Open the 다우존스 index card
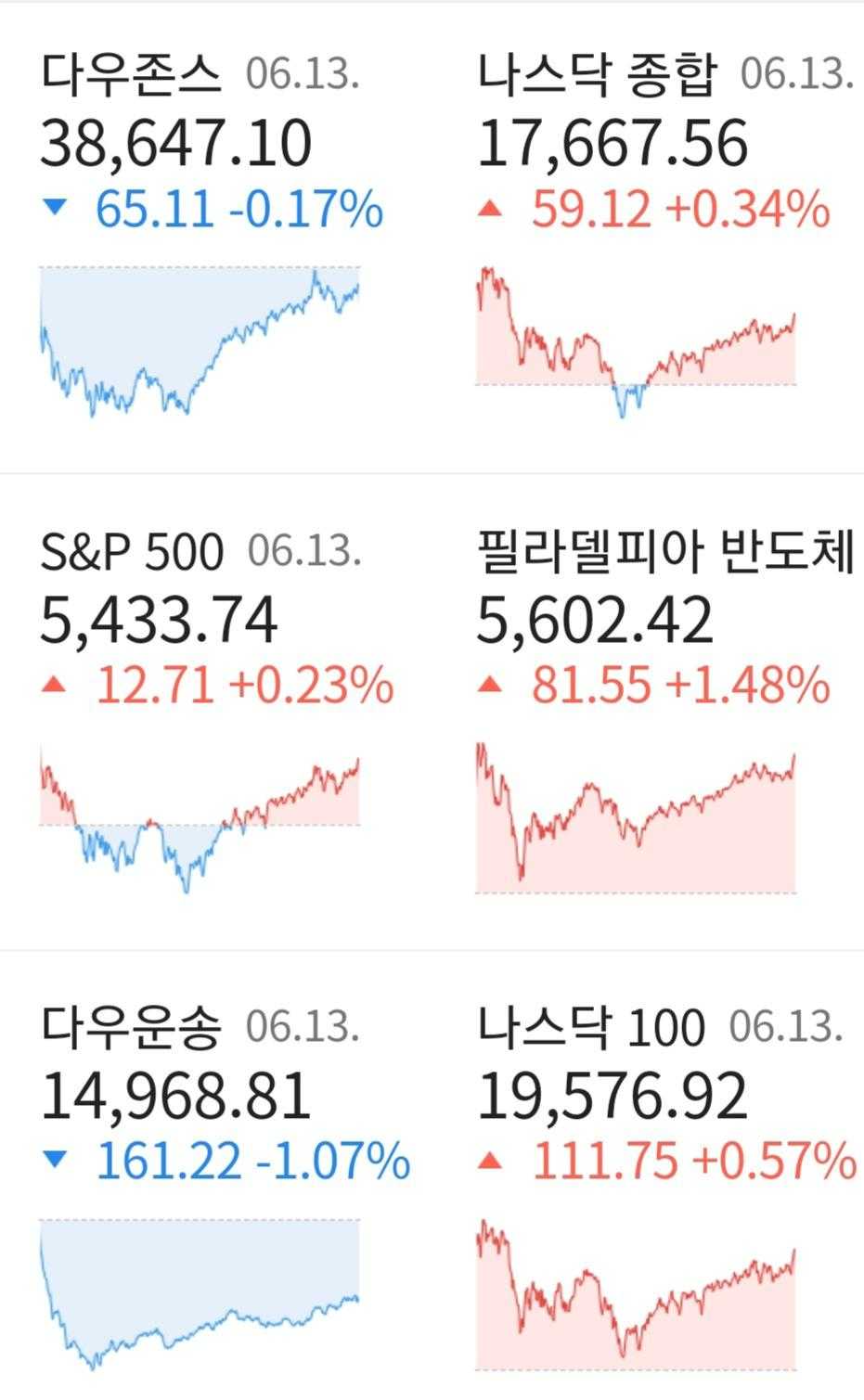This screenshot has height=1400, width=864. click(200, 232)
